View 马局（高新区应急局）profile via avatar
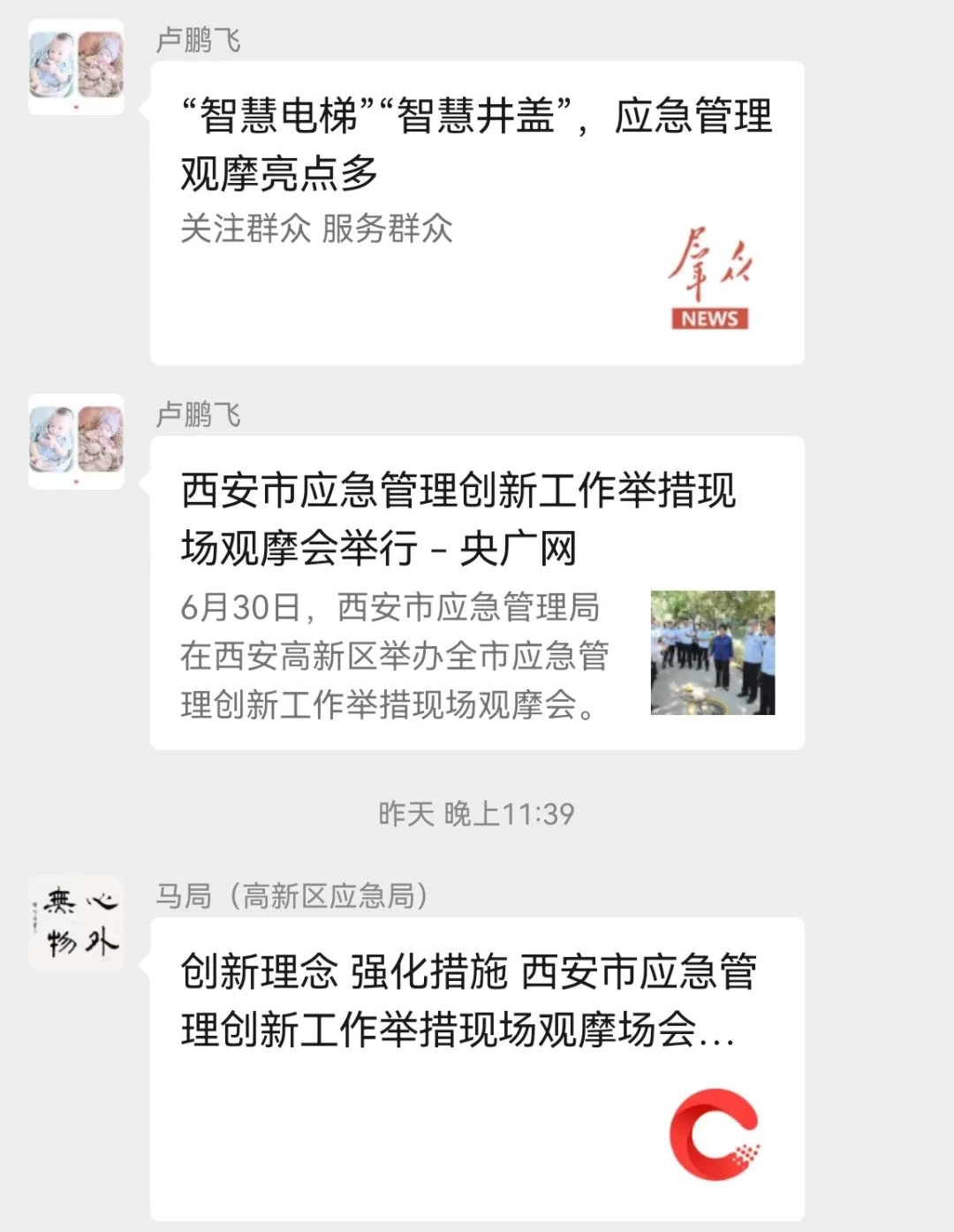This screenshot has width=954, height=1232. (x=76, y=924)
